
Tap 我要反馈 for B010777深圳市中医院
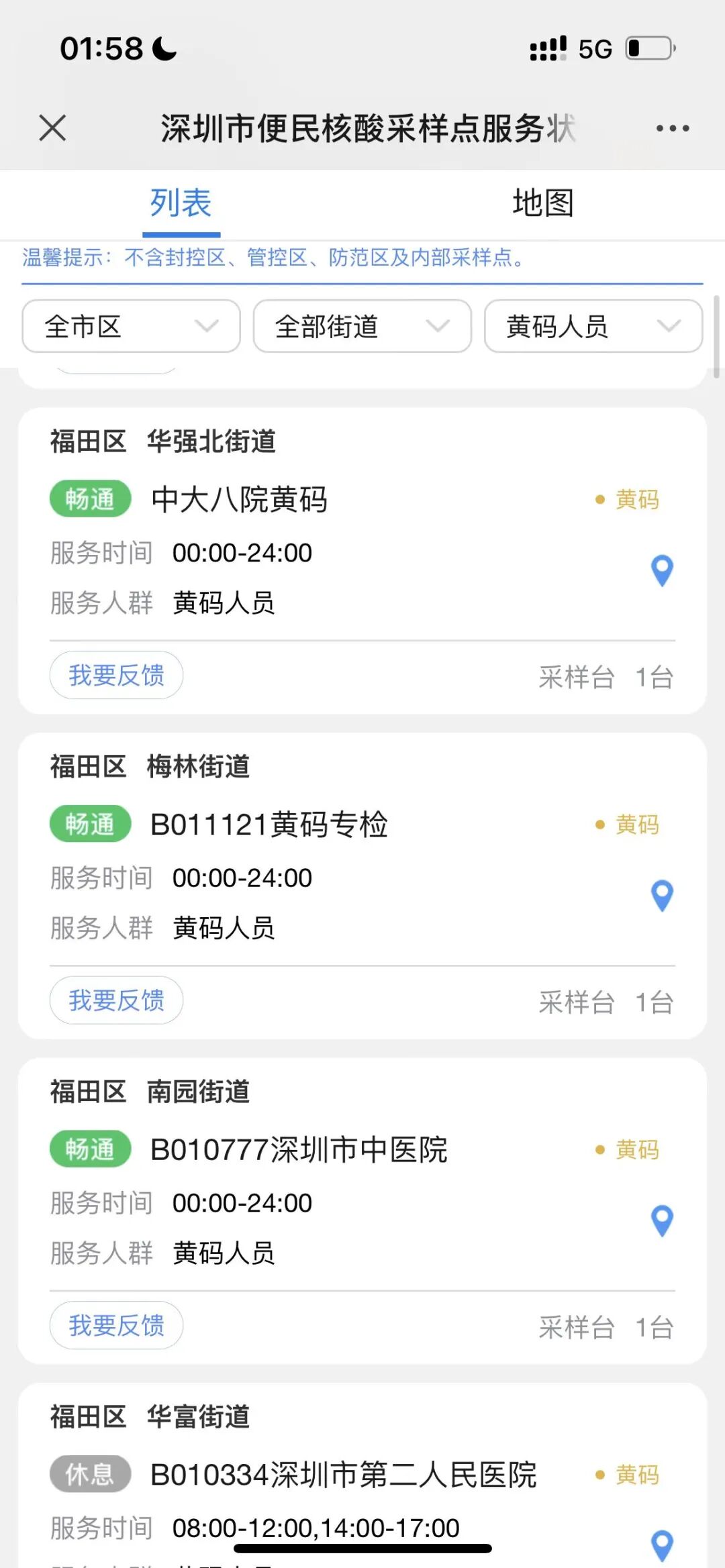coord(116,1325)
